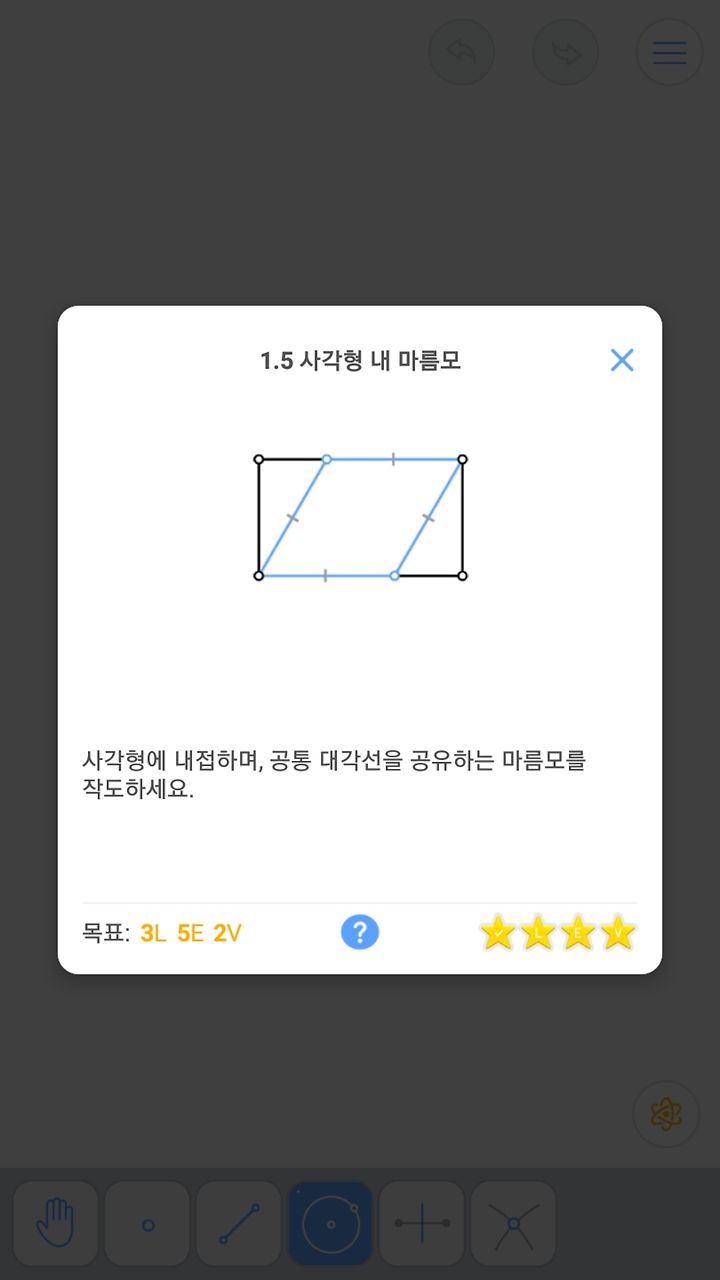Redo the construction step
This screenshot has width=720, height=1280.
tap(566, 52)
